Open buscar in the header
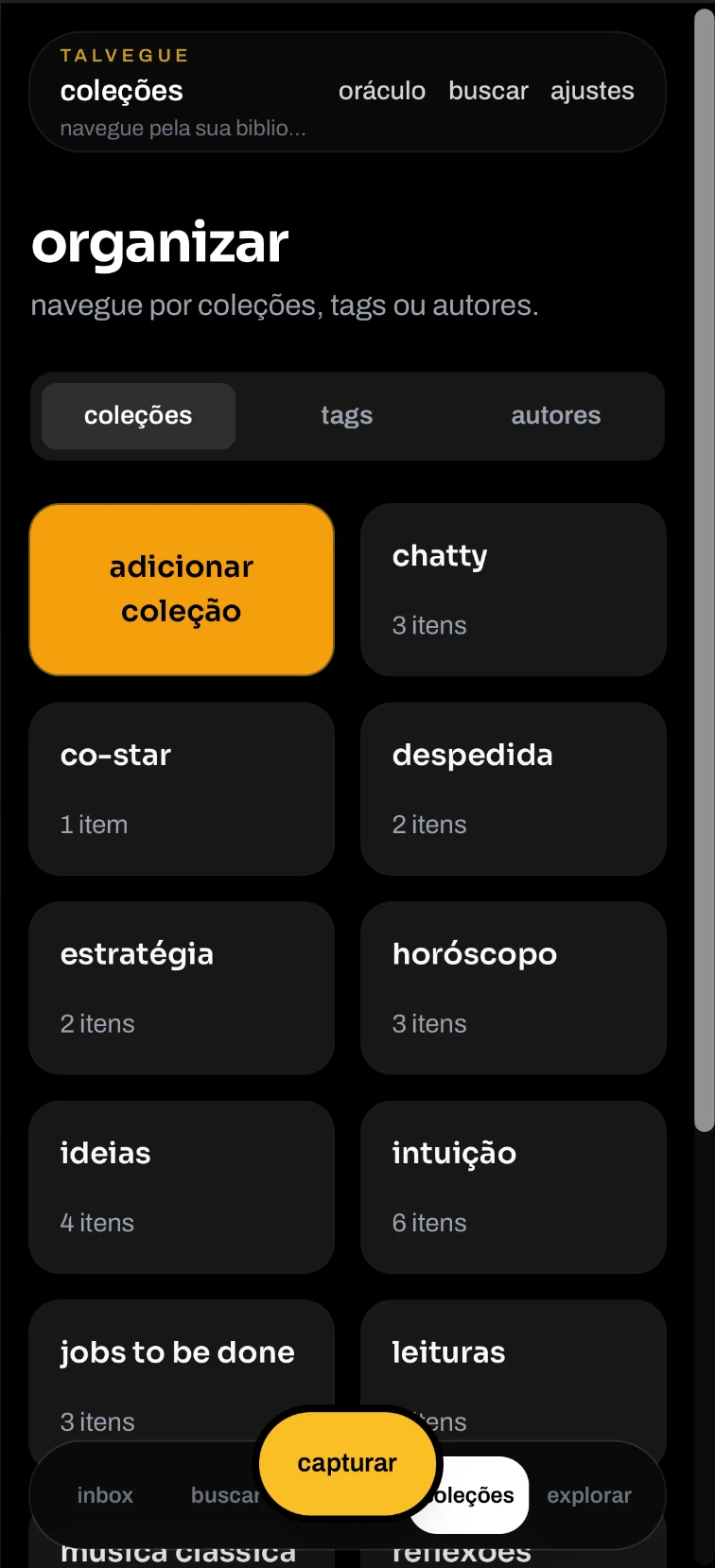This screenshot has width=715, height=1568. point(488,91)
